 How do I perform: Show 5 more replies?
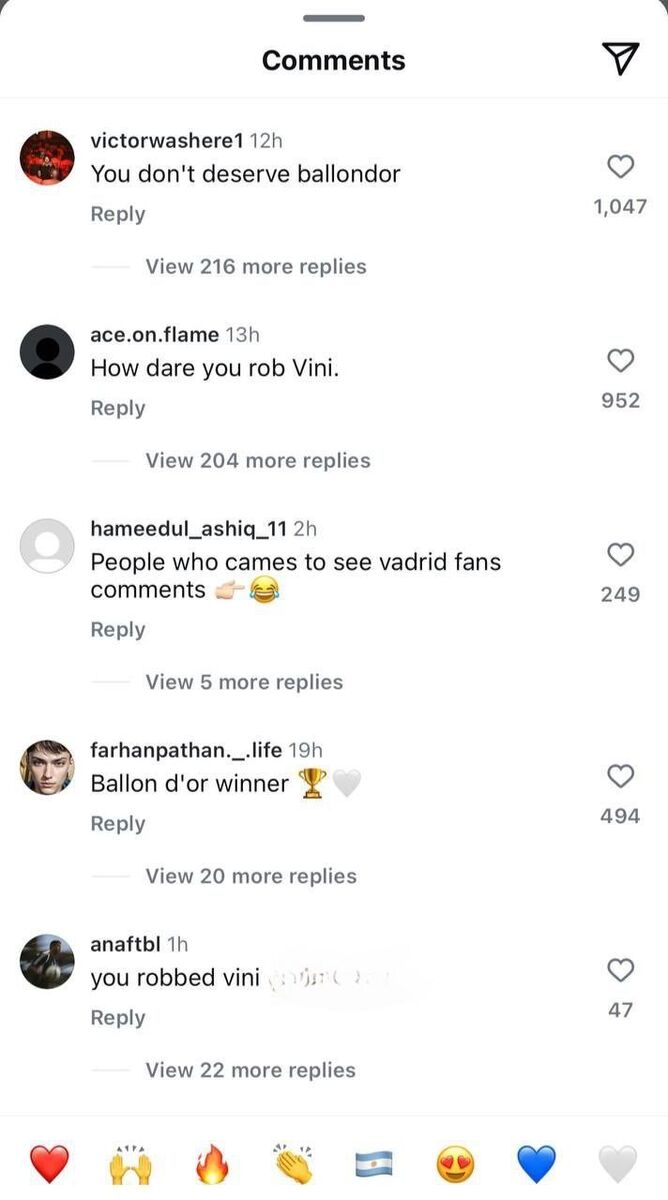(x=244, y=683)
